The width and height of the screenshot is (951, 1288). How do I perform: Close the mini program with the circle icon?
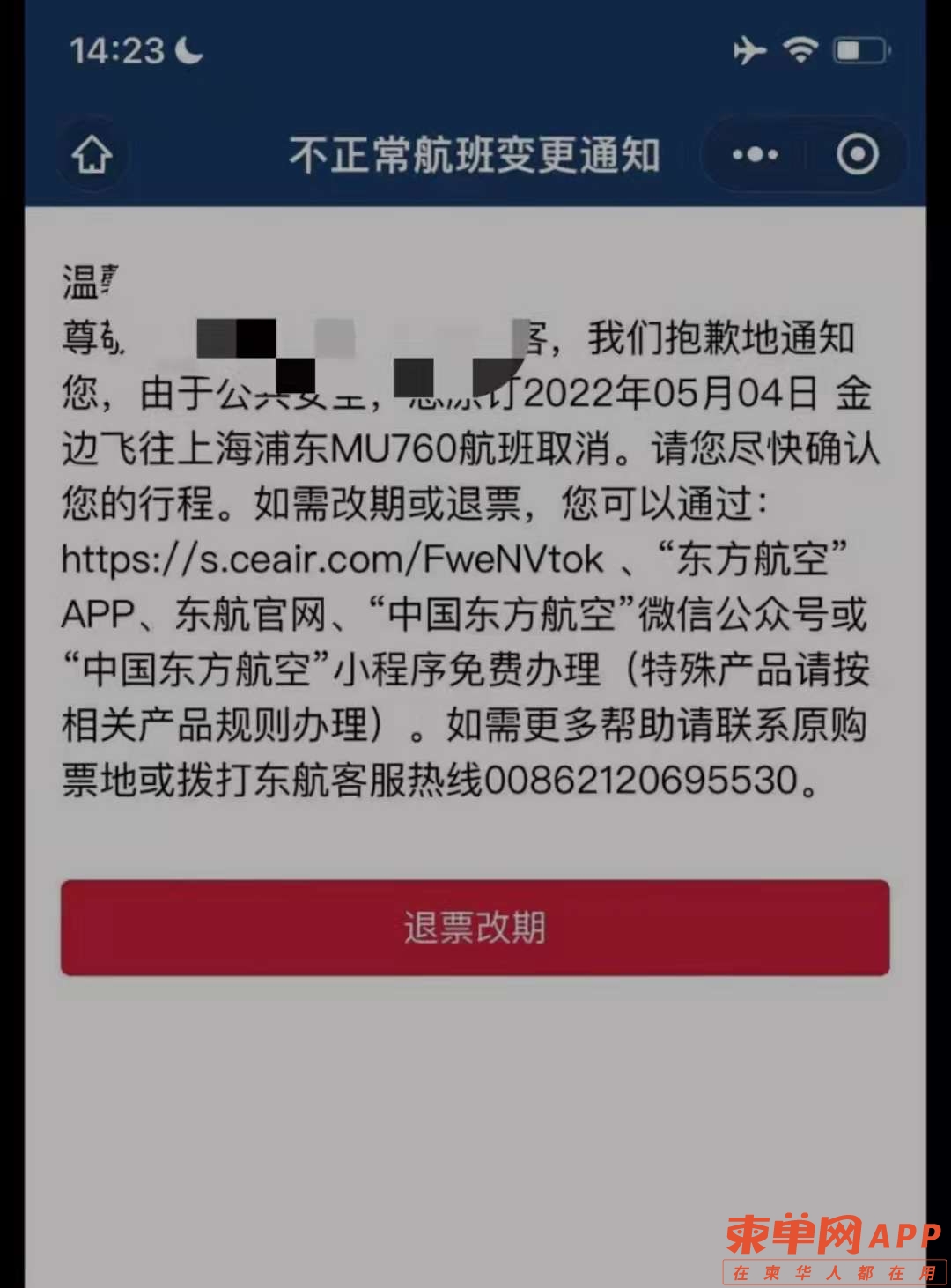coord(857,155)
